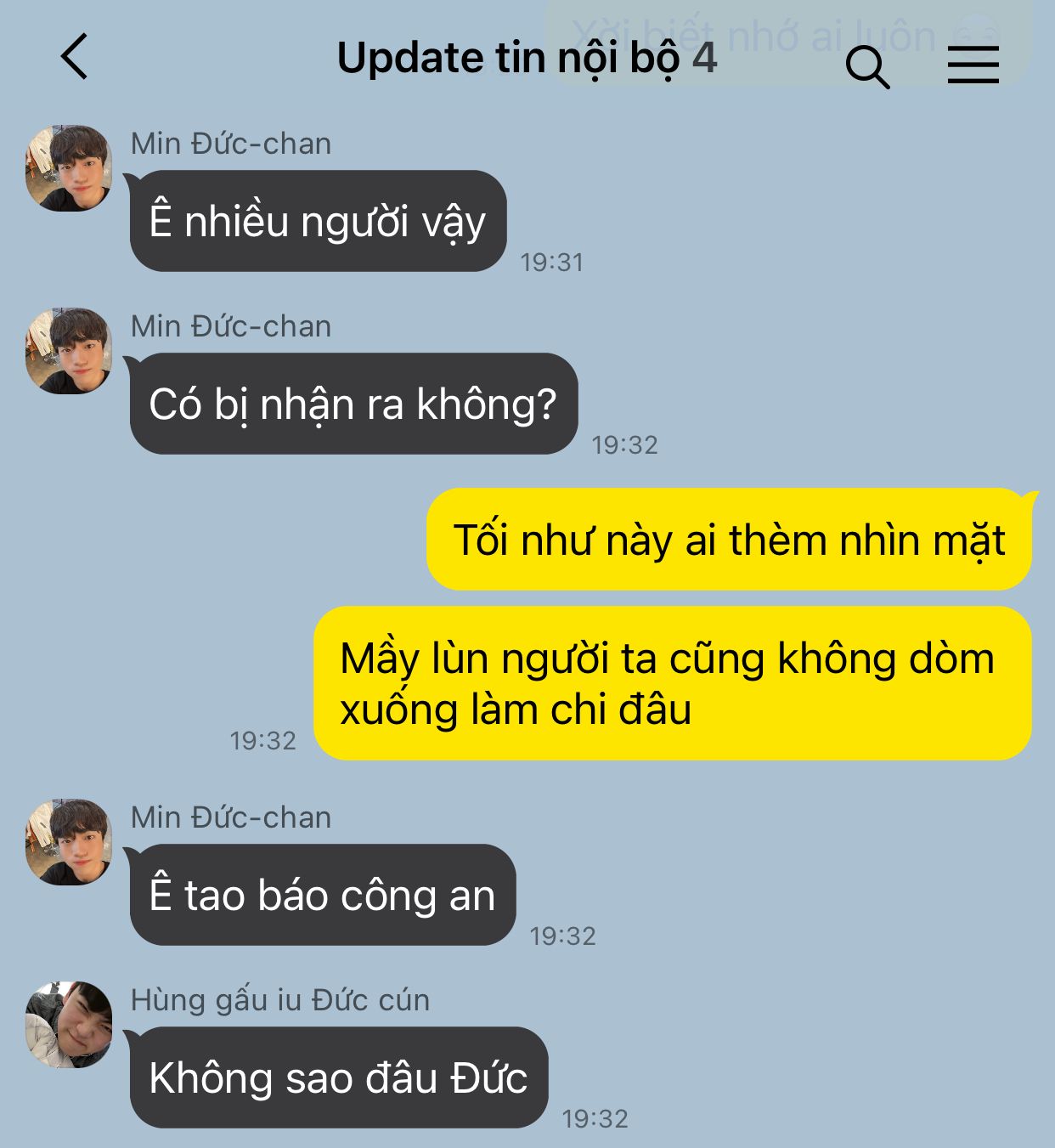Viewport: 1055px width, 1148px height.
Task: Open Min Đức-chan's profile beside "Ê tao báo công an"
Action: point(69,842)
